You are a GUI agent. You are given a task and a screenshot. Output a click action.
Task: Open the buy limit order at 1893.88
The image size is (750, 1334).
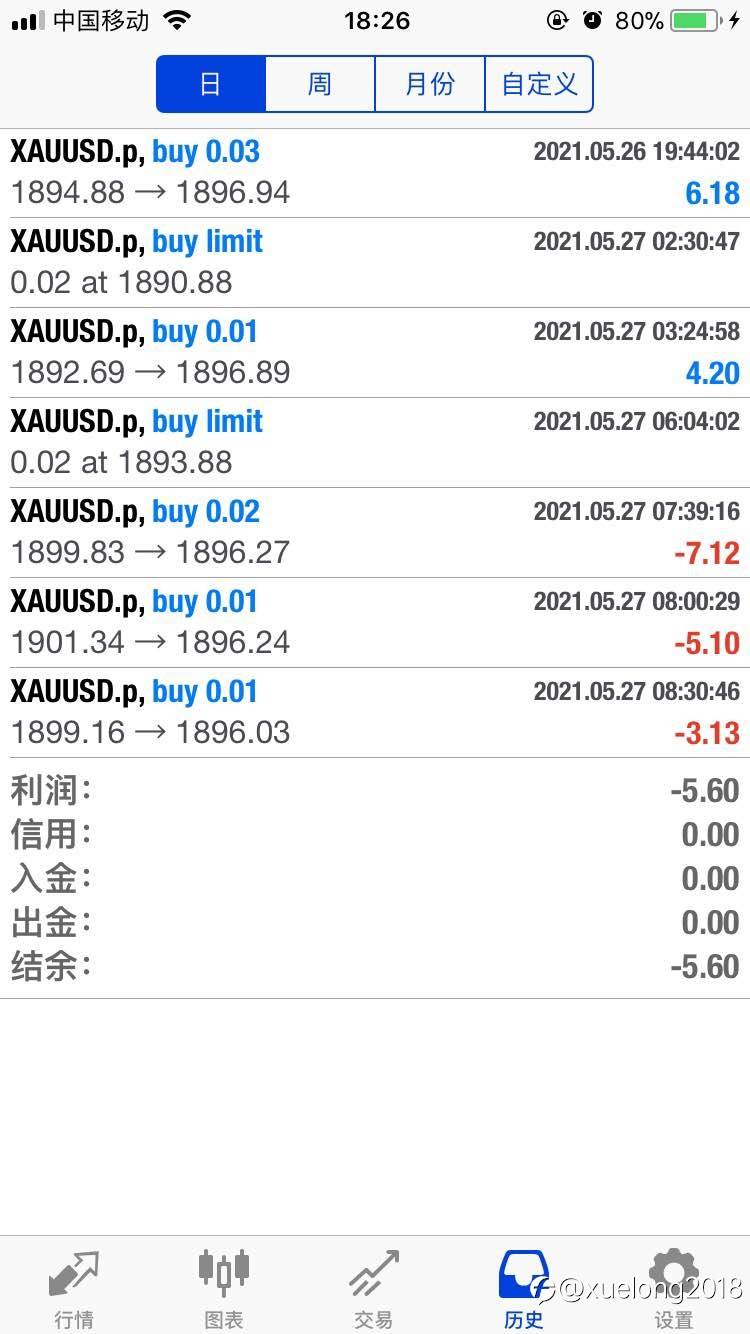pyautogui.click(x=375, y=442)
